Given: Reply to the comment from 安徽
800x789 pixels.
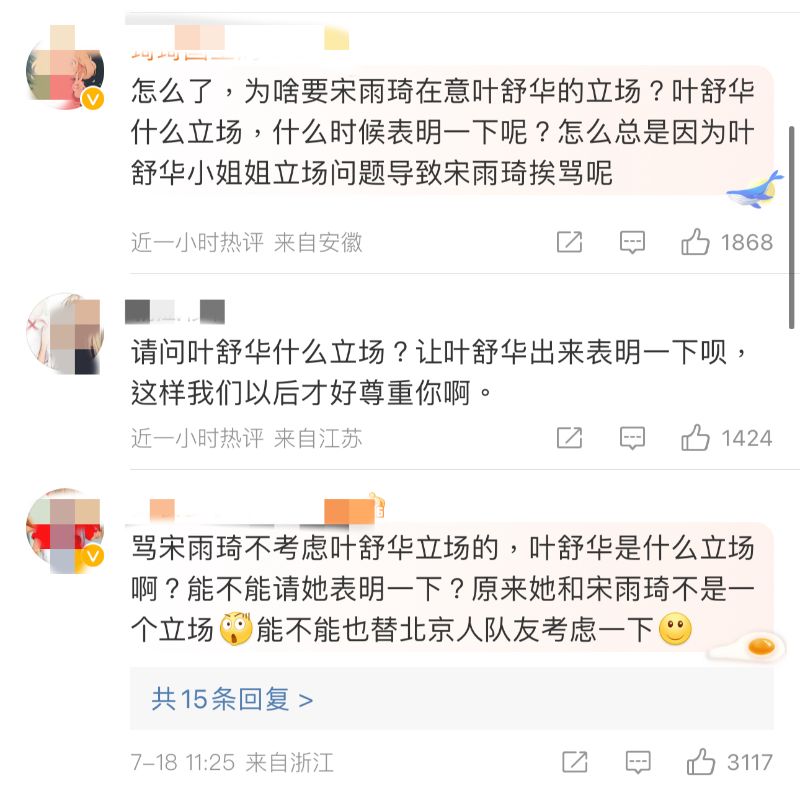Looking at the screenshot, I should [632, 242].
